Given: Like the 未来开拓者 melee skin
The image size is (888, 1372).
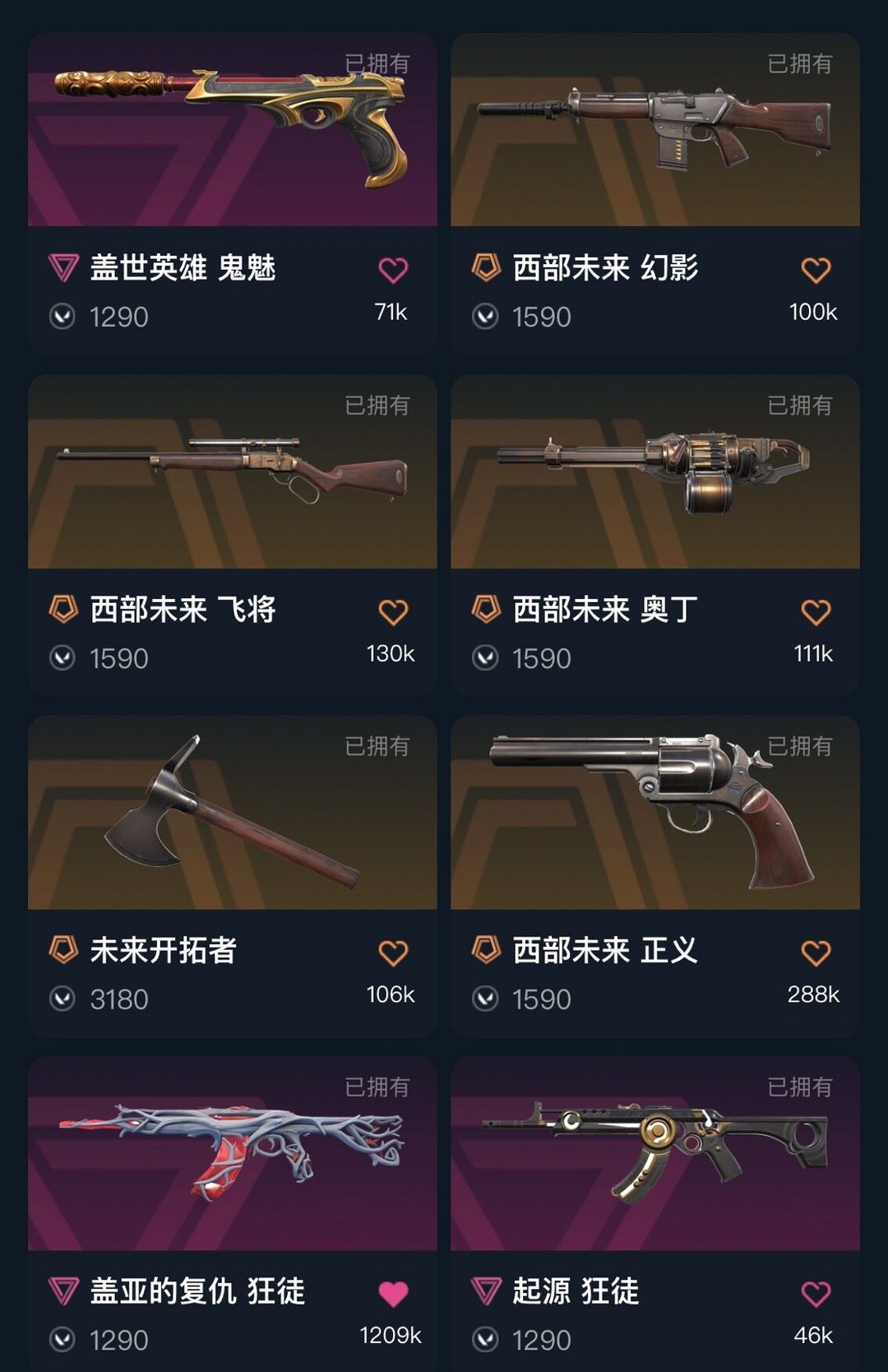Looking at the screenshot, I should 393,953.
